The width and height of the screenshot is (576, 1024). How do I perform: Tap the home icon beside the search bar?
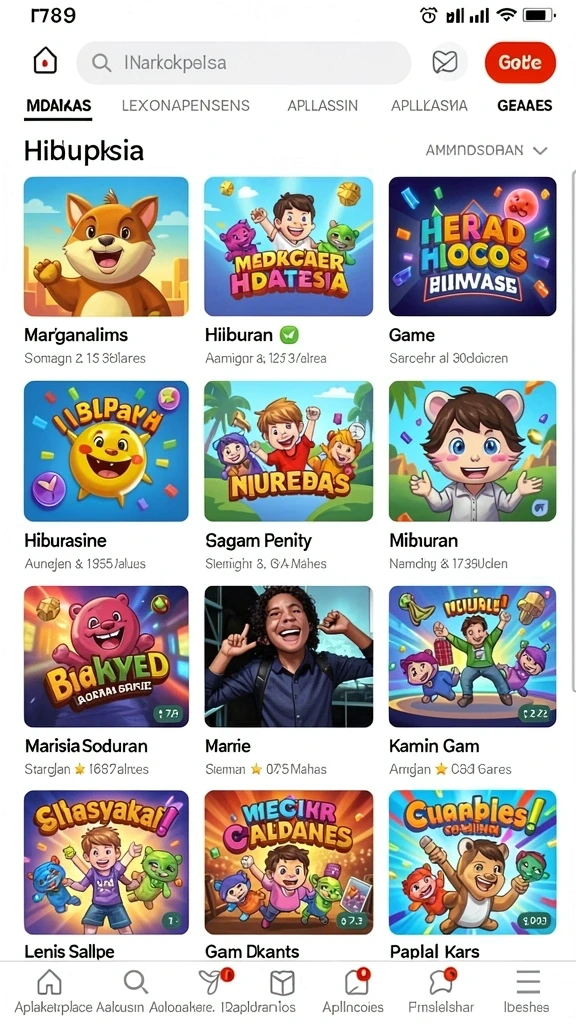[45, 62]
